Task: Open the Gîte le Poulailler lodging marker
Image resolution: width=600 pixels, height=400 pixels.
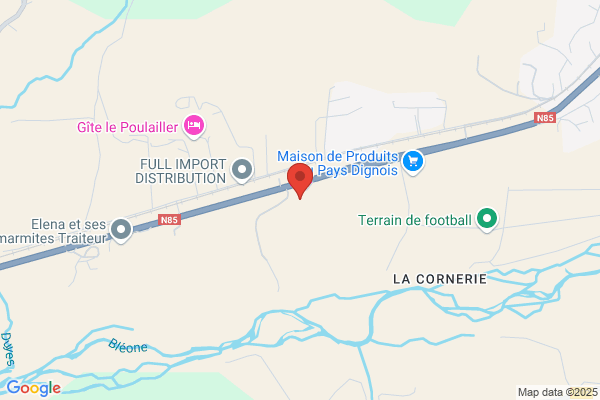Action: pos(194,126)
